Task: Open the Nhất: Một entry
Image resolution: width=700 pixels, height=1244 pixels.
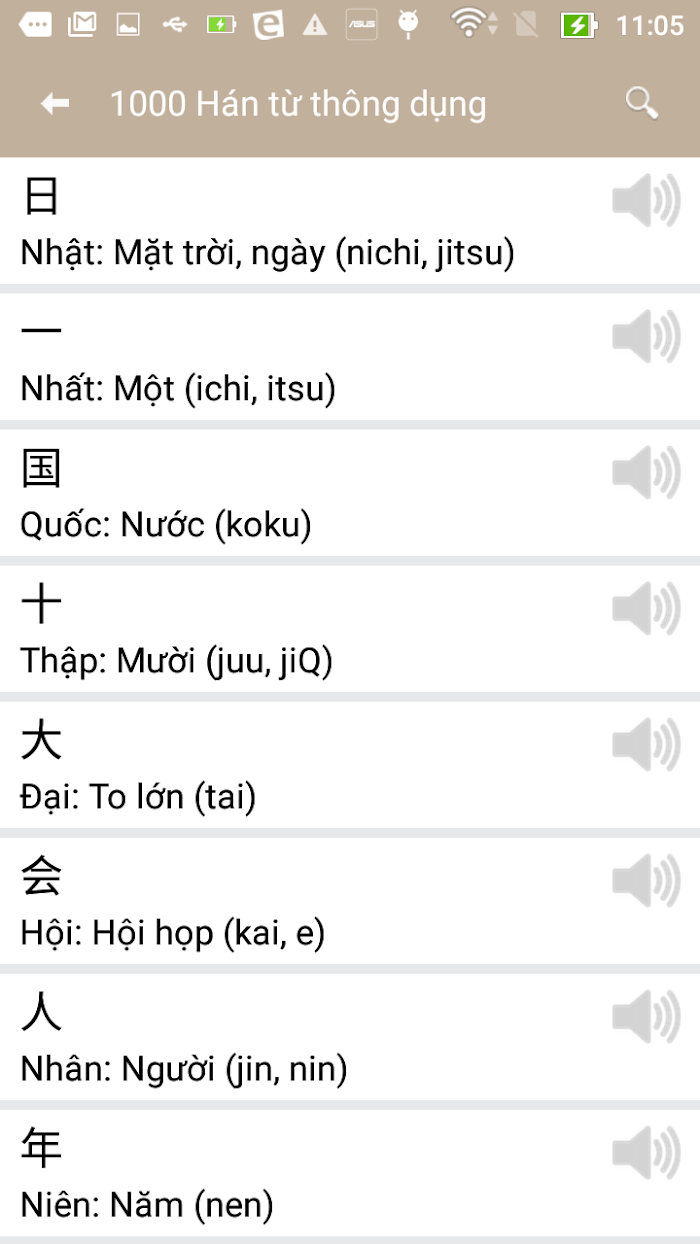Action: 350,357
